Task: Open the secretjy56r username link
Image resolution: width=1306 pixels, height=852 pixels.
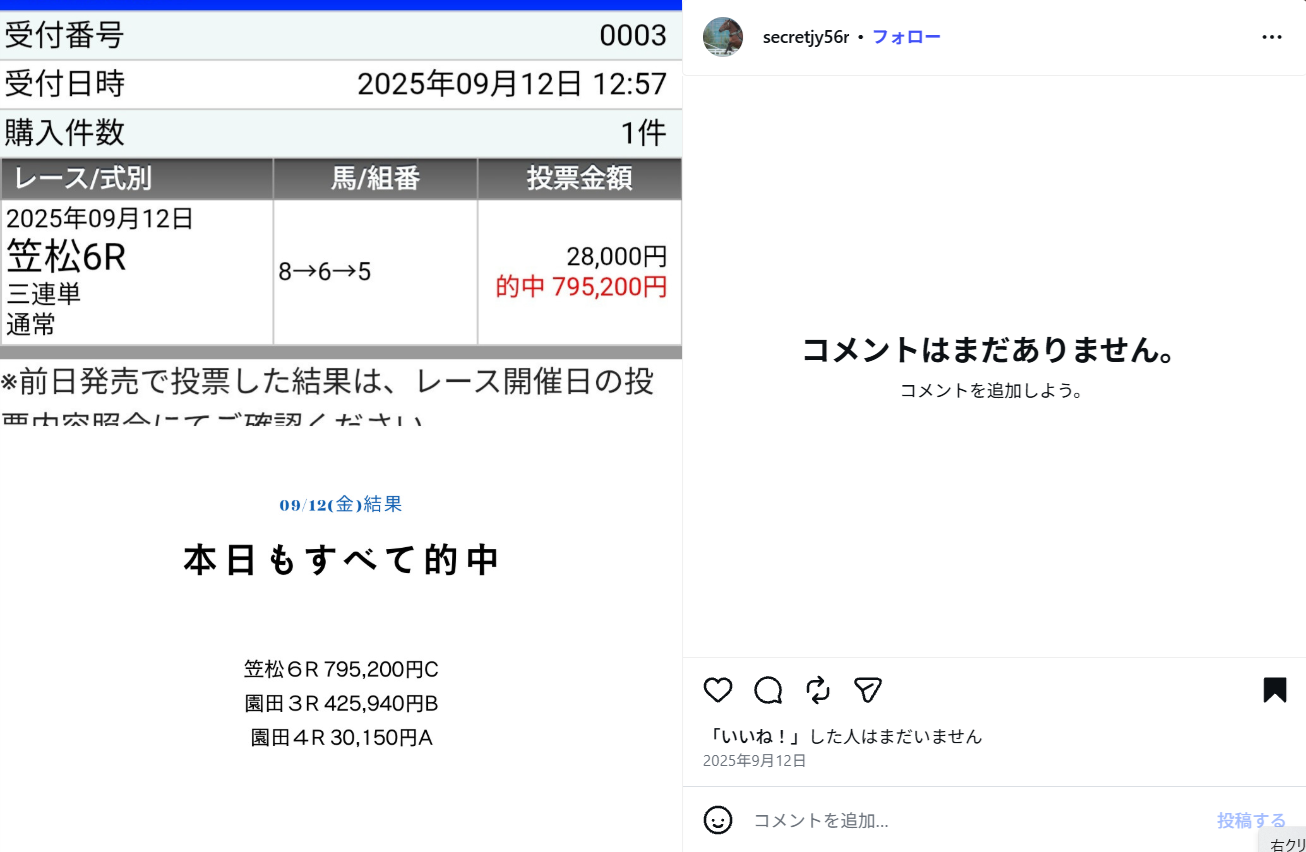Action: click(x=805, y=37)
